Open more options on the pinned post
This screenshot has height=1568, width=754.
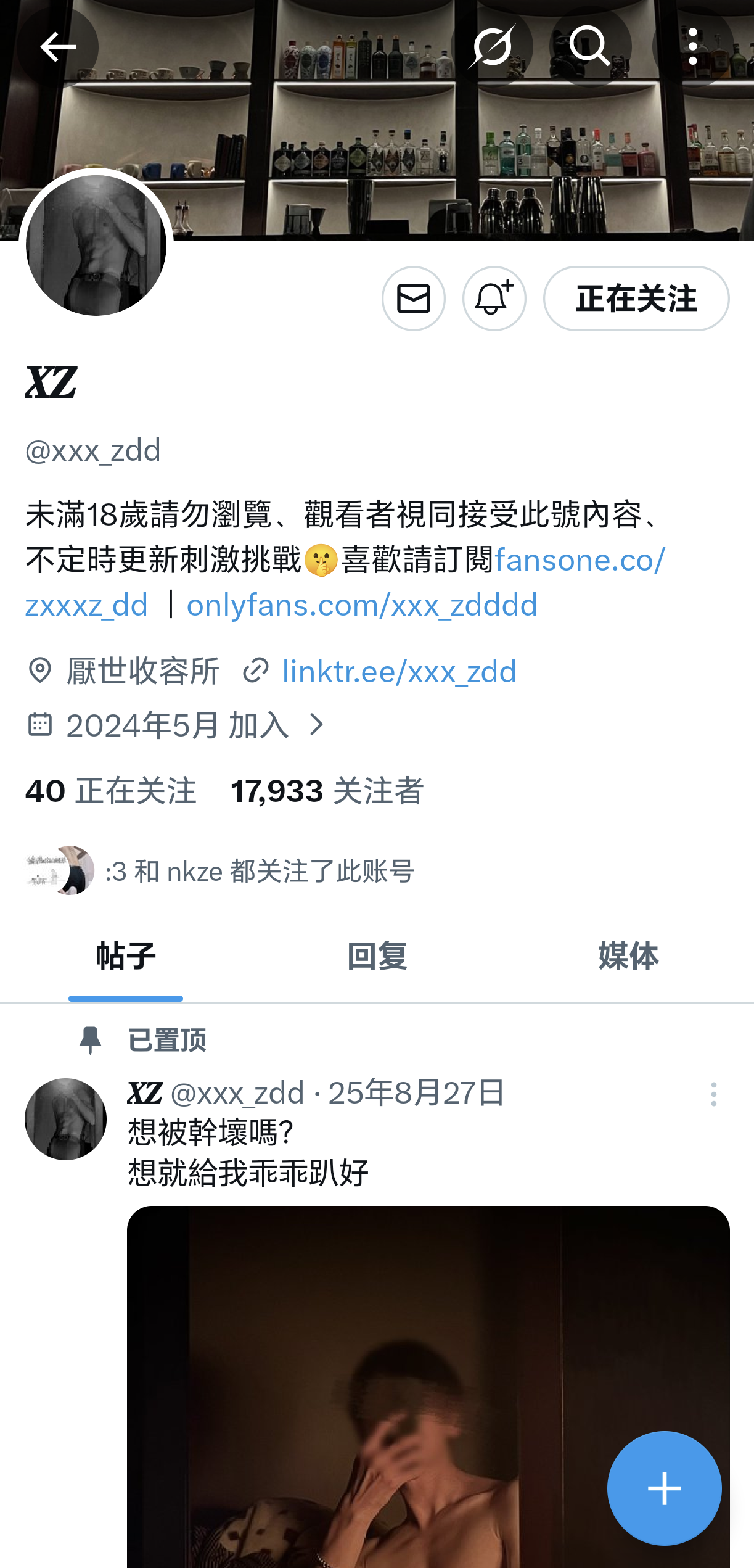point(713,1094)
